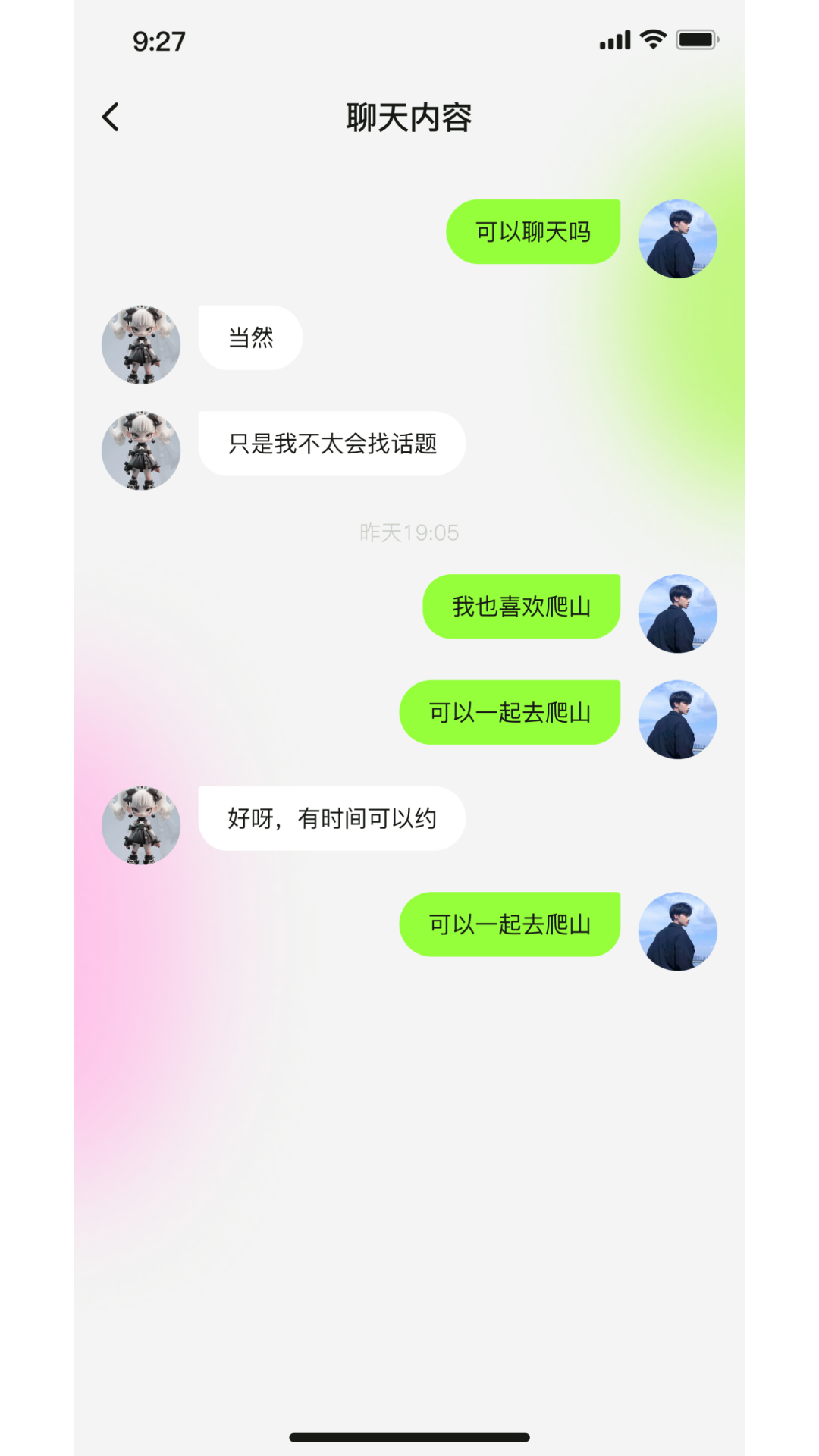The image size is (819, 1456).
Task: Tap the 昨天19:05 timestamp
Action: click(409, 532)
